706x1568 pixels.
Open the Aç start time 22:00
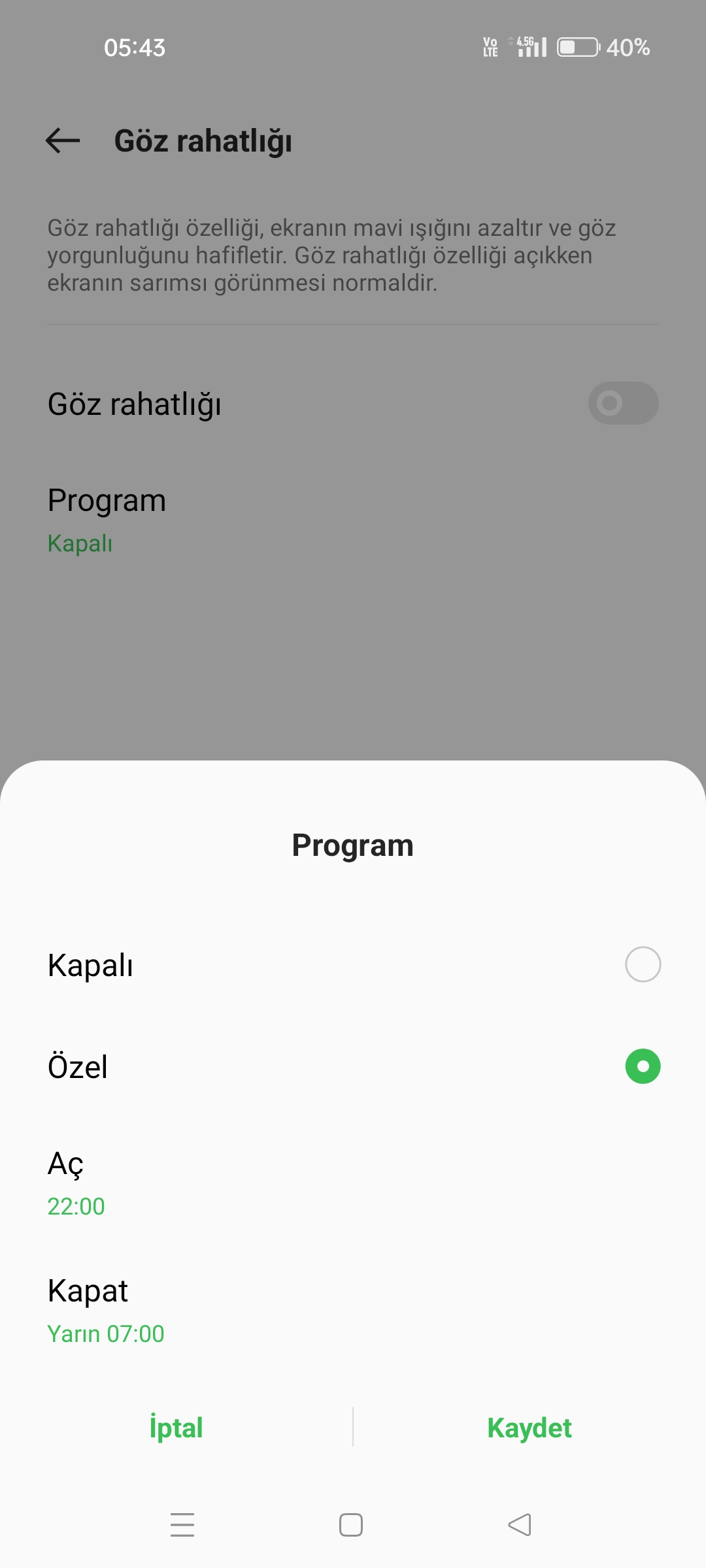[353, 1183]
